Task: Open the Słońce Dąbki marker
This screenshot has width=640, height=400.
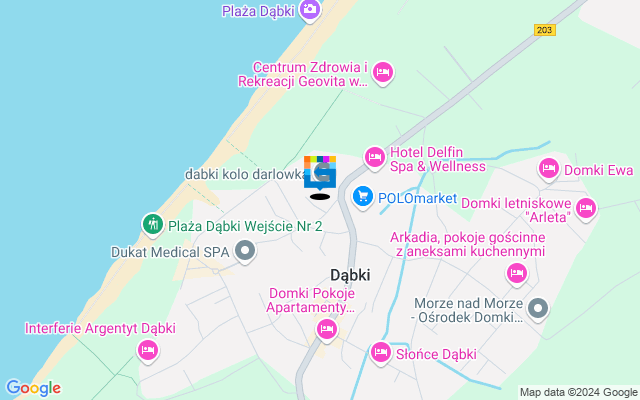Action: coord(380,351)
